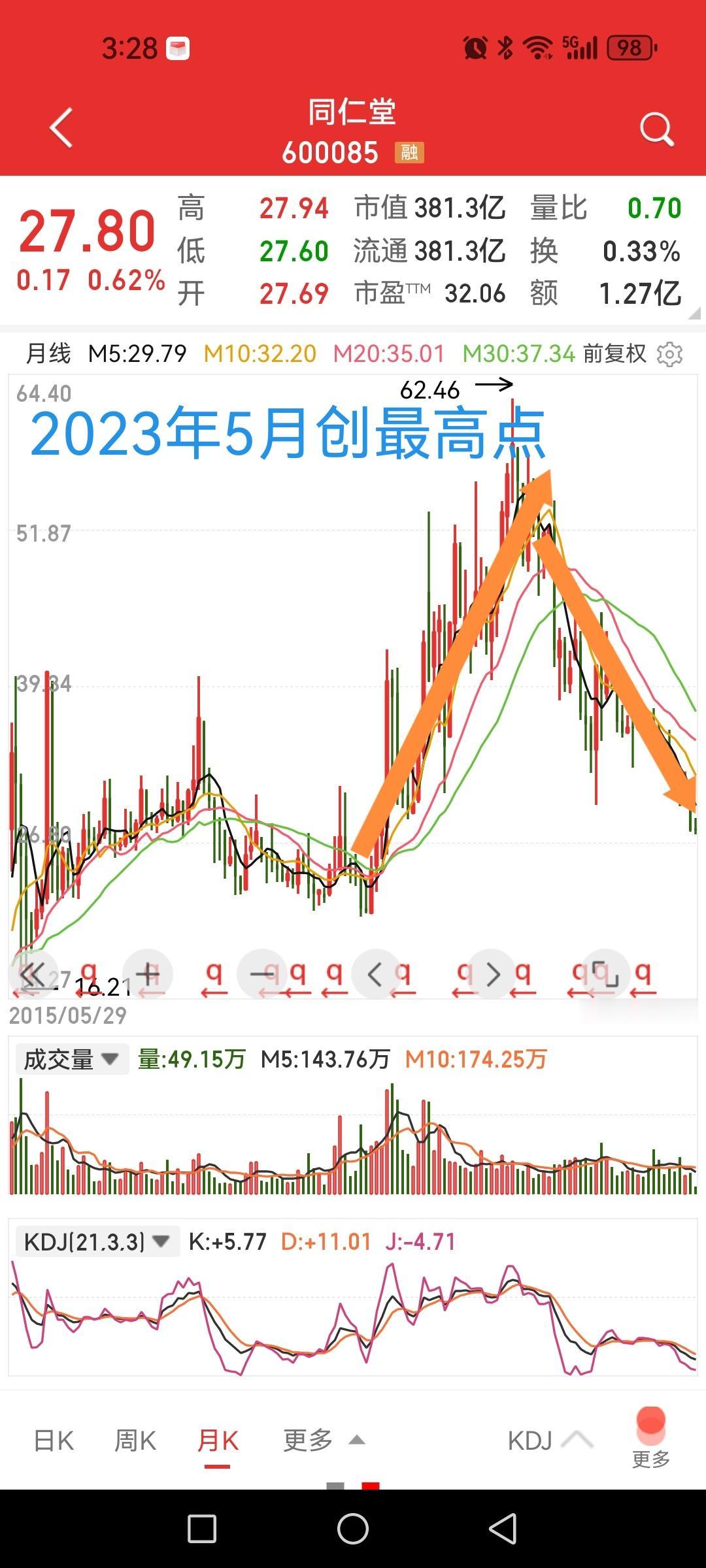Tap the KDJ label at the bottom bar
This screenshot has height=1568, width=706.
click(529, 1441)
